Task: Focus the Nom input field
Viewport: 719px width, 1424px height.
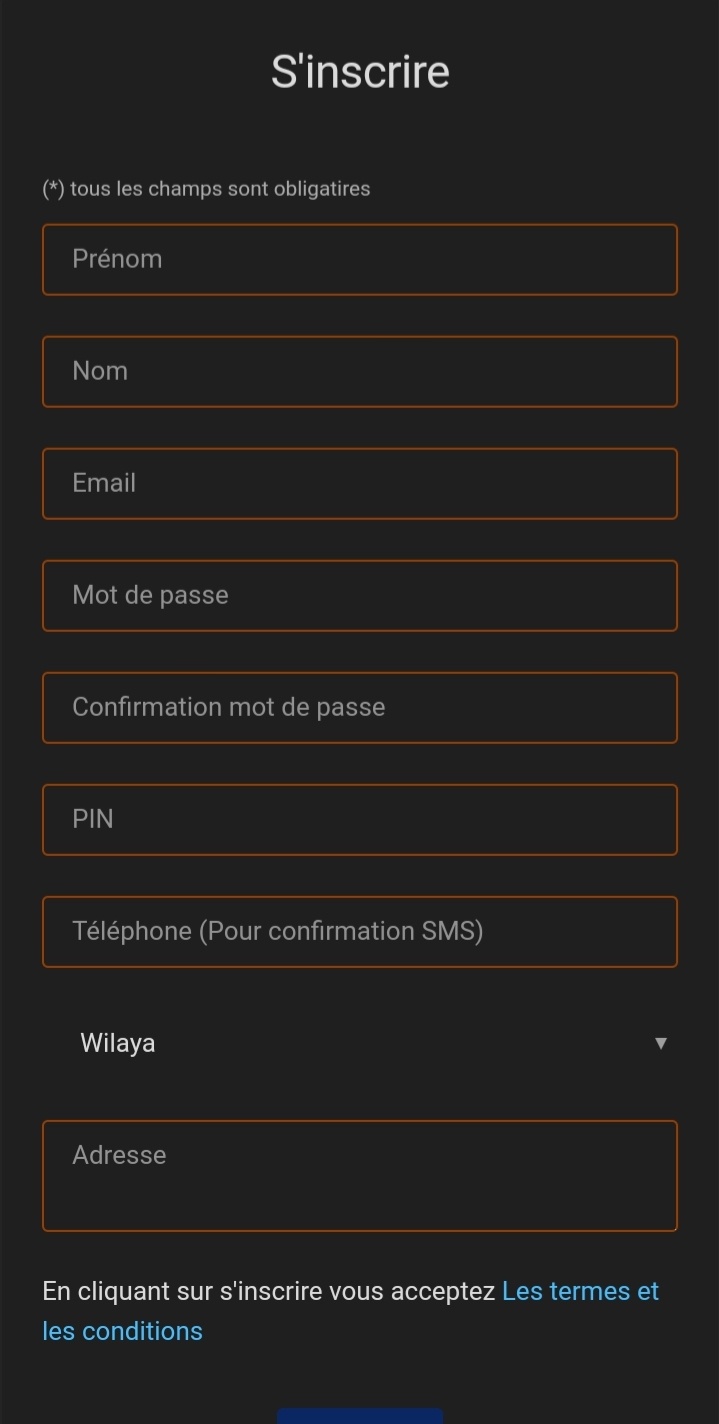Action: click(359, 372)
